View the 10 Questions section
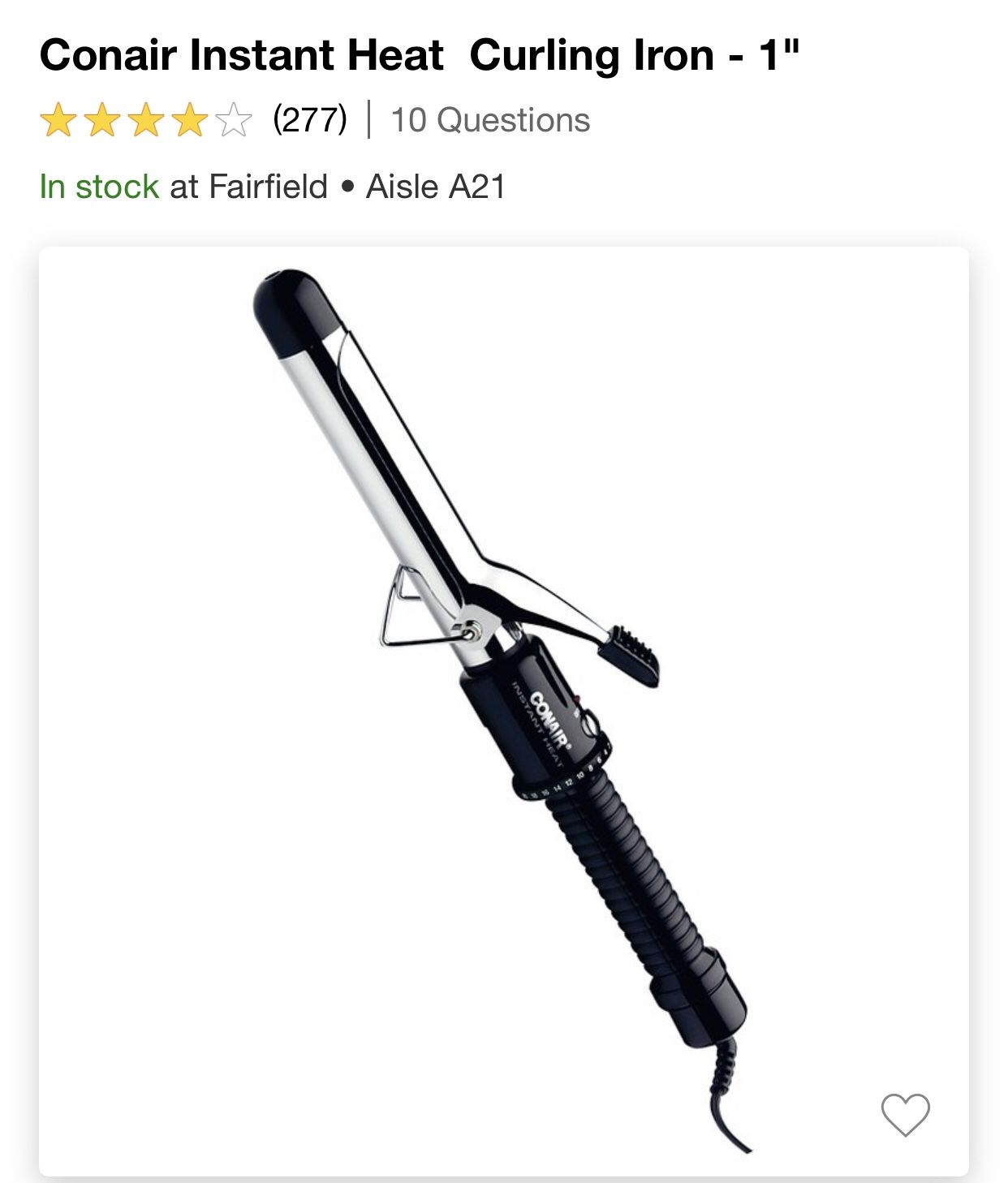The width and height of the screenshot is (1008, 1183). click(x=490, y=120)
